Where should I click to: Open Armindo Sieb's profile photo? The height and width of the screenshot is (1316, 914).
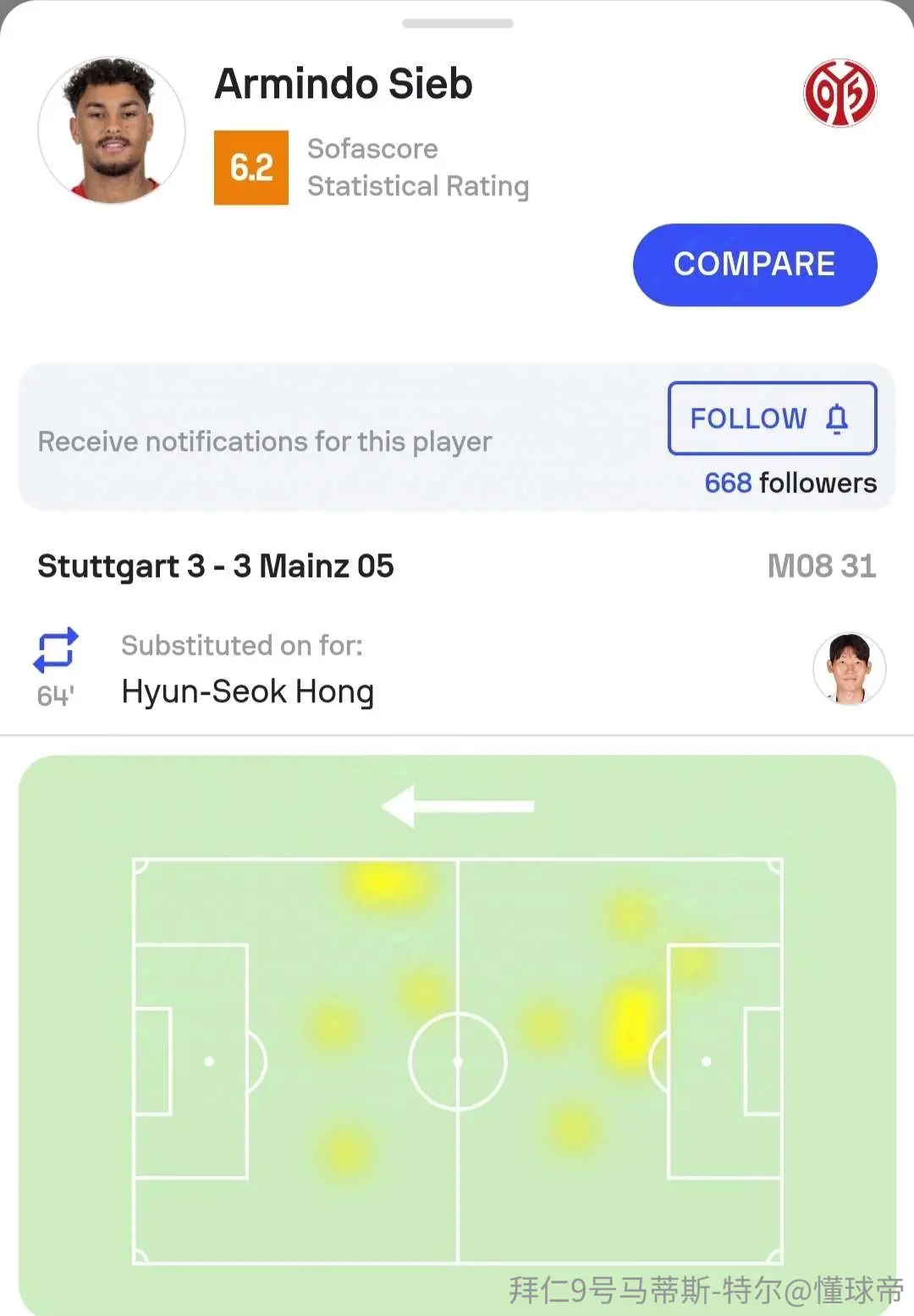[x=112, y=130]
